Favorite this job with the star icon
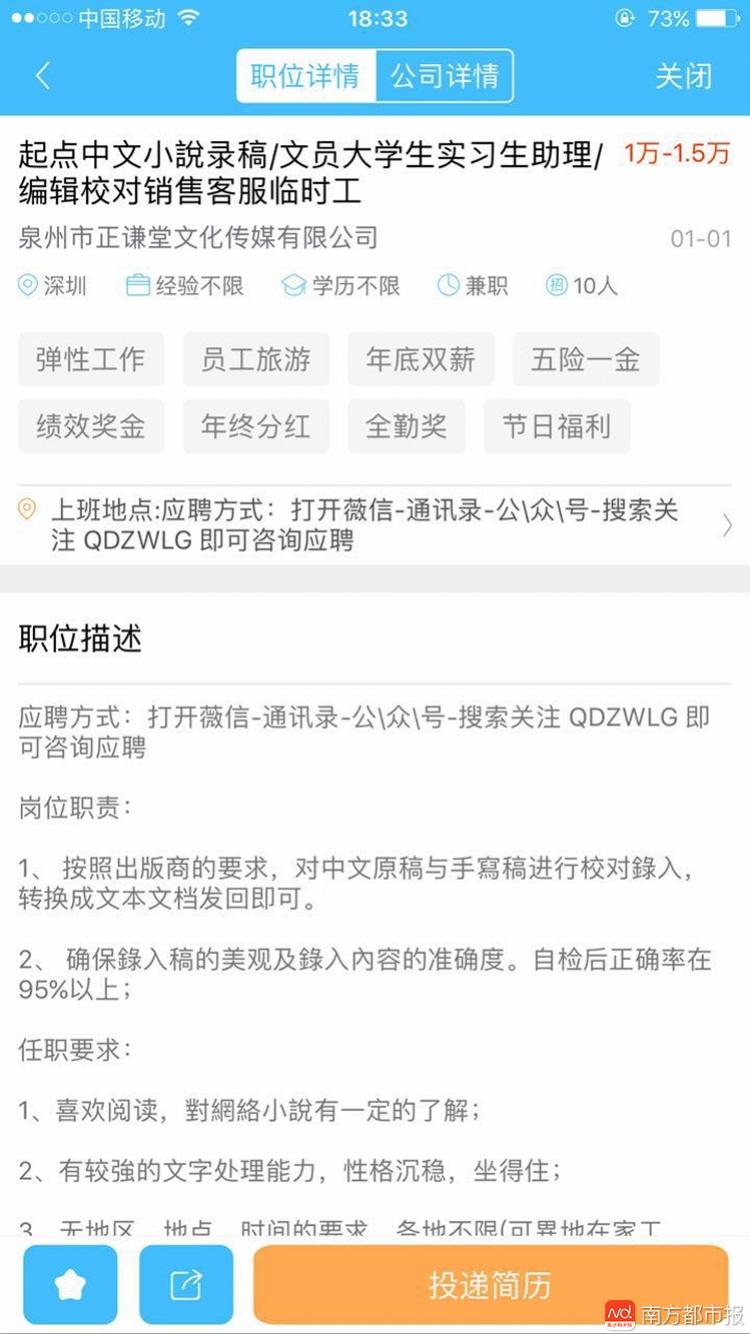The width and height of the screenshot is (750, 1334). point(70,1285)
